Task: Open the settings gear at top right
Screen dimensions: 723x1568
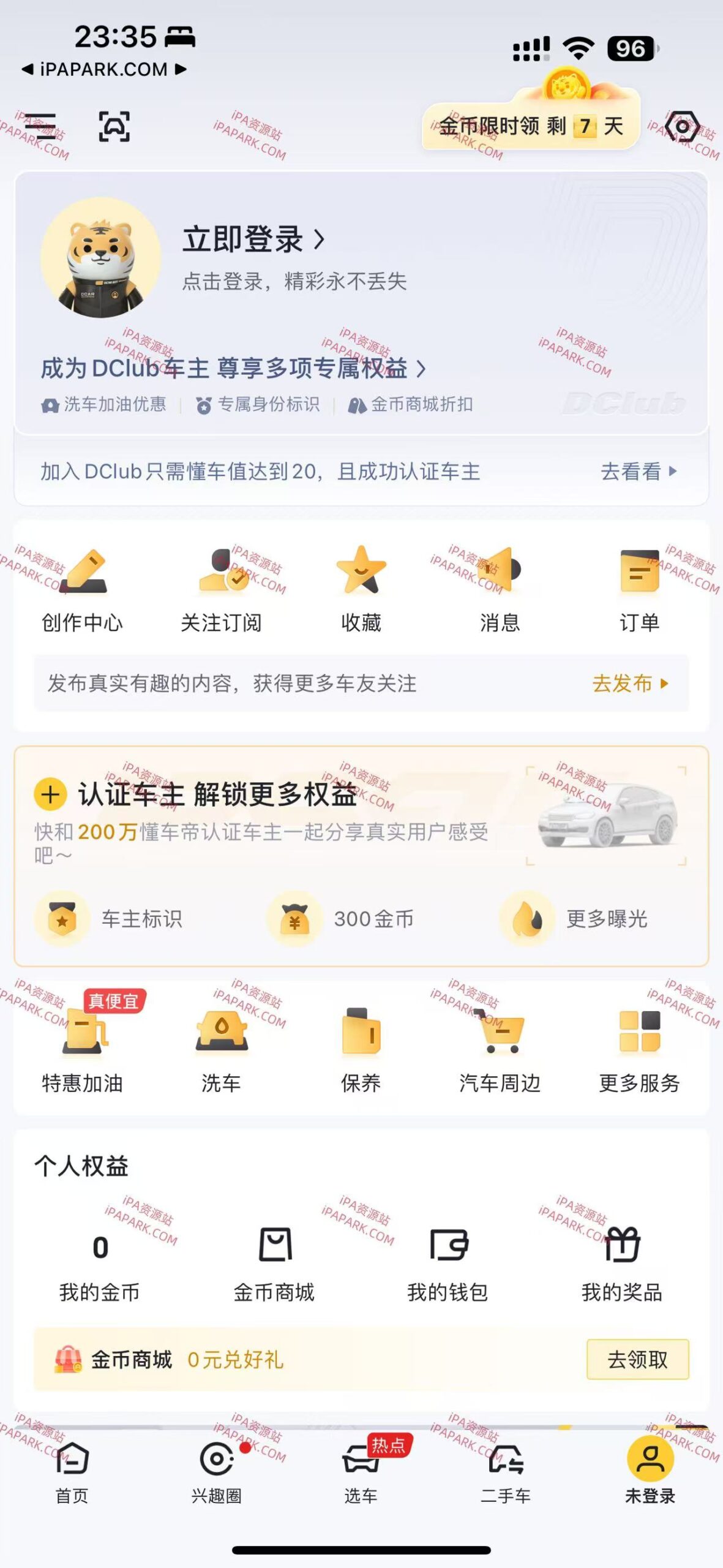Action: (684, 127)
